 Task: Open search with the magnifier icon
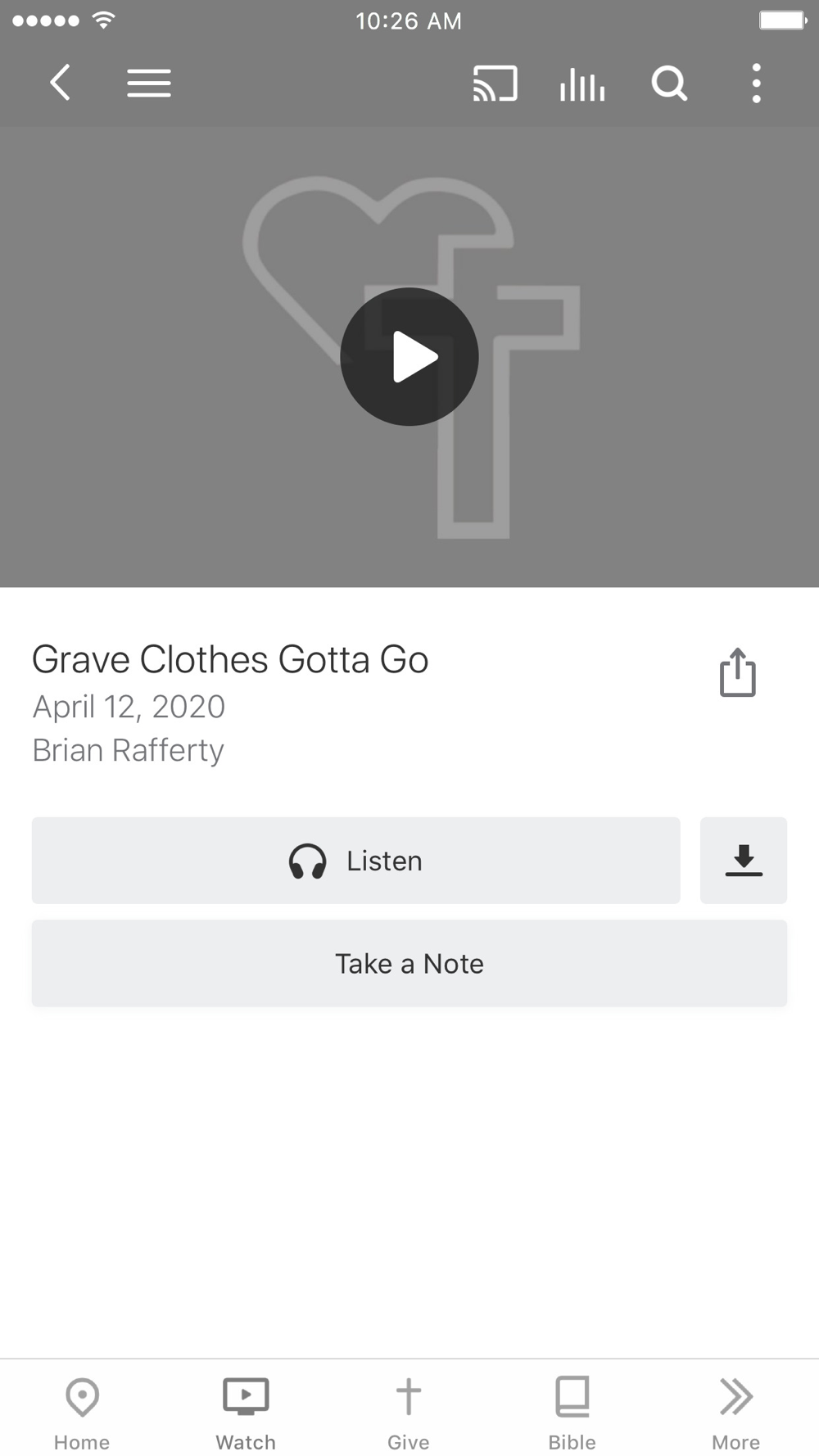click(669, 83)
